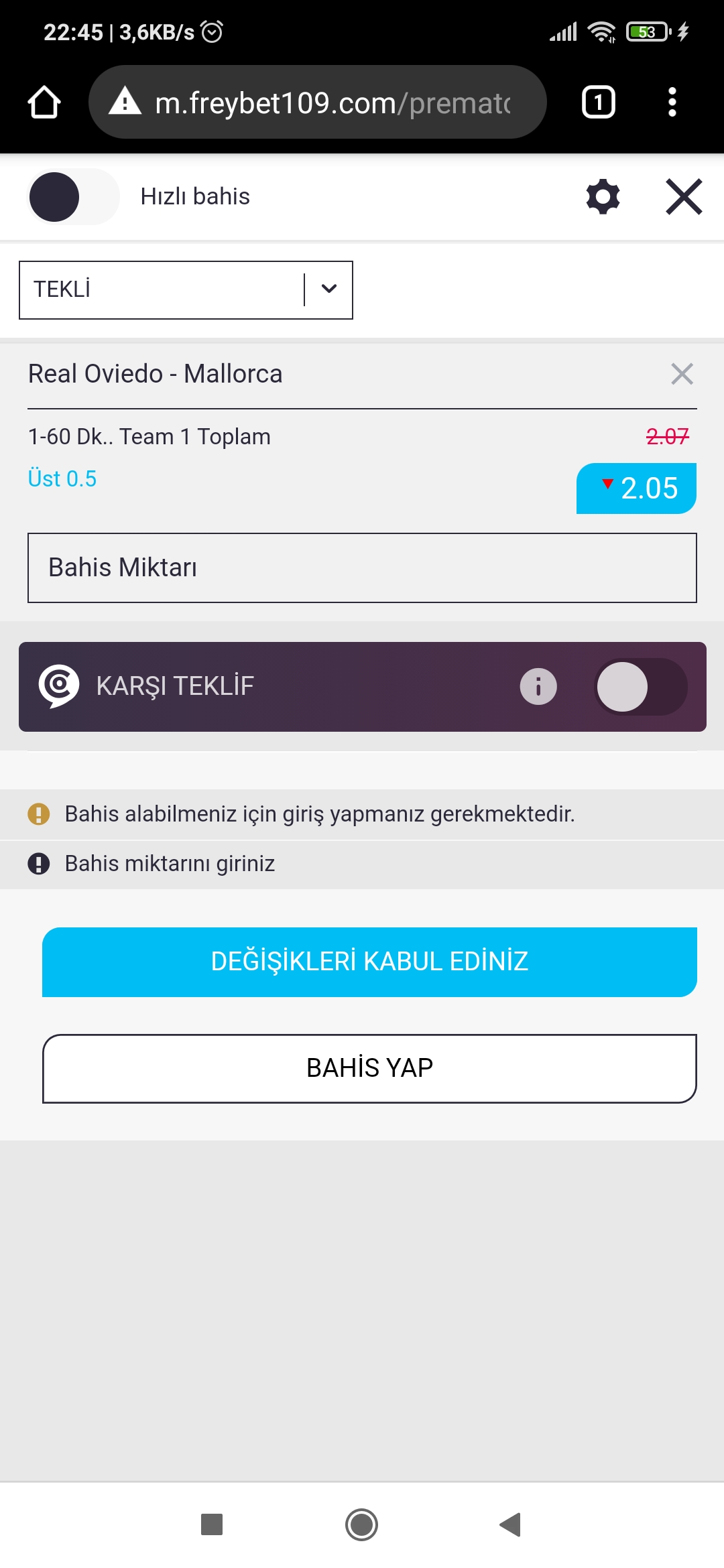Go to the browser home page
This screenshot has width=724, height=1568.
tap(44, 102)
